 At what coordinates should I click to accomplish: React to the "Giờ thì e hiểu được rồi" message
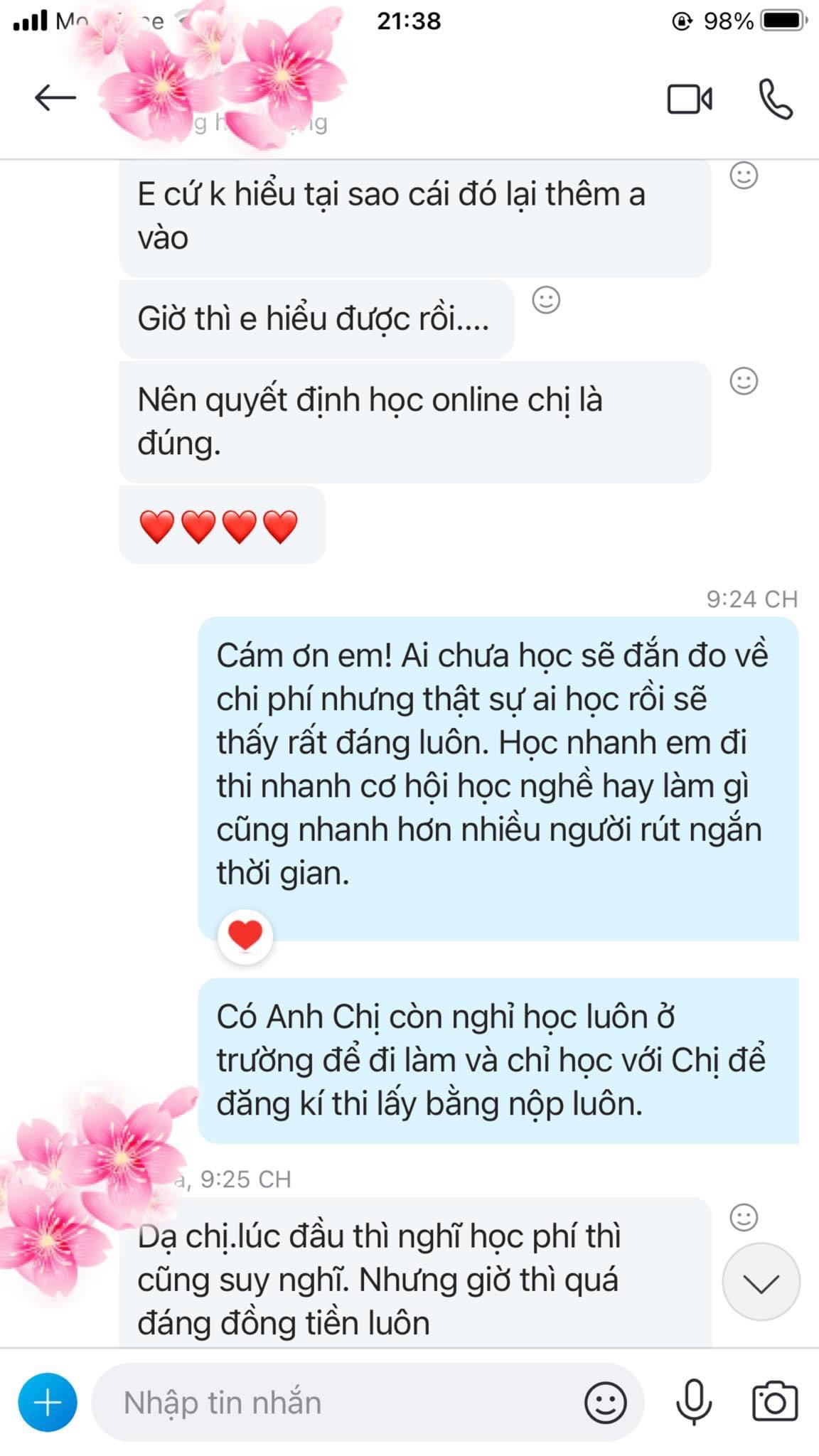pos(546,300)
